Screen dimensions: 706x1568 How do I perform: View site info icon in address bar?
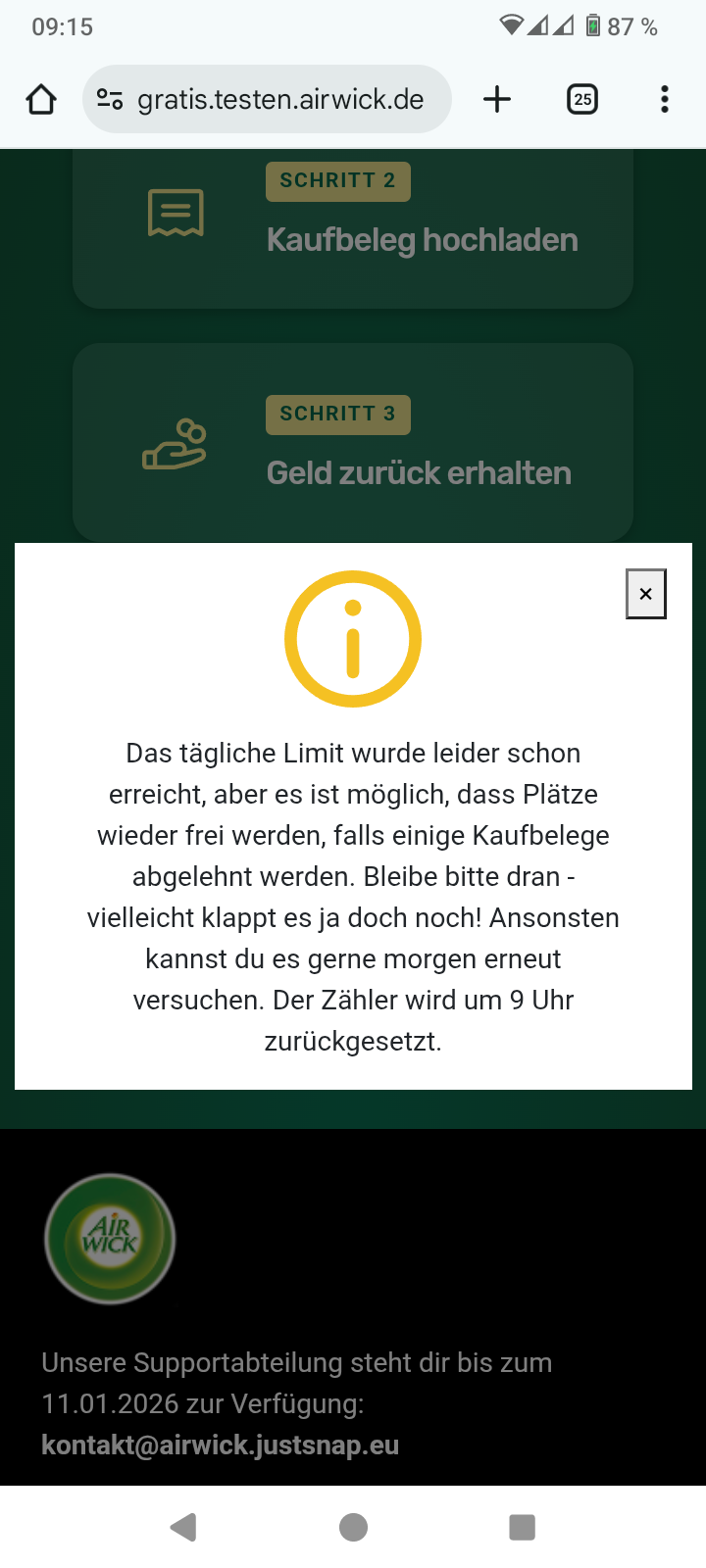[110, 99]
